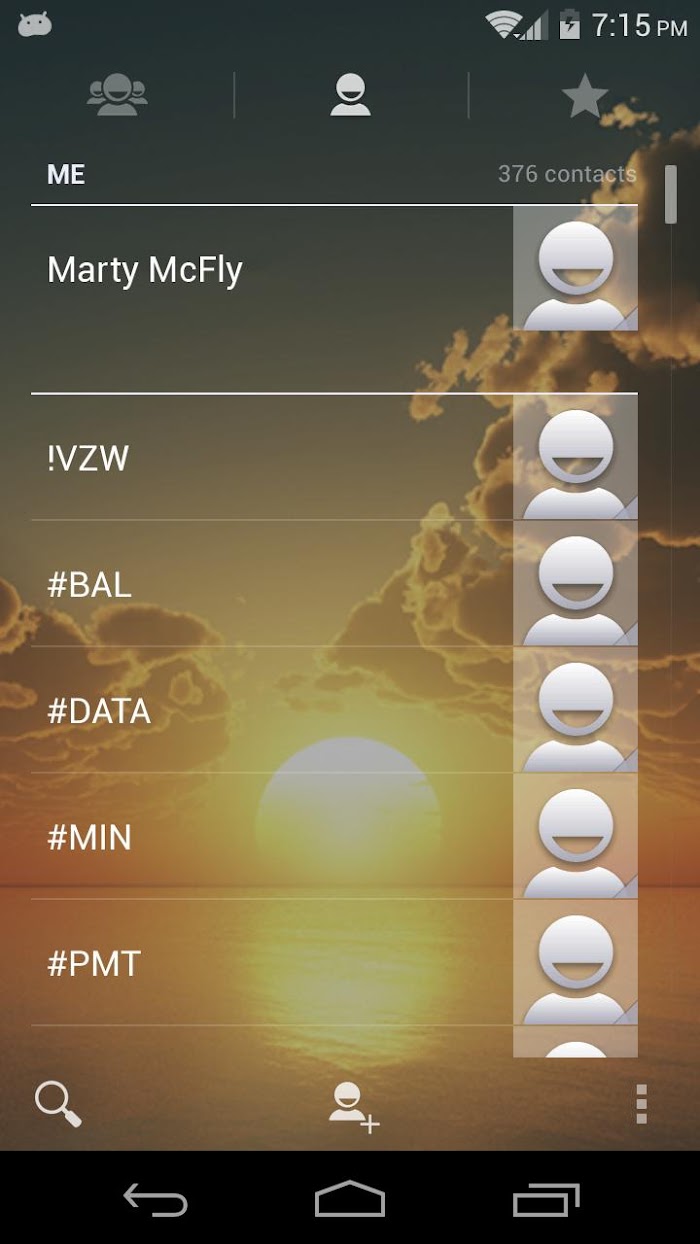Switch to the Favorites star tab
Image resolution: width=700 pixels, height=1244 pixels.
click(x=585, y=96)
